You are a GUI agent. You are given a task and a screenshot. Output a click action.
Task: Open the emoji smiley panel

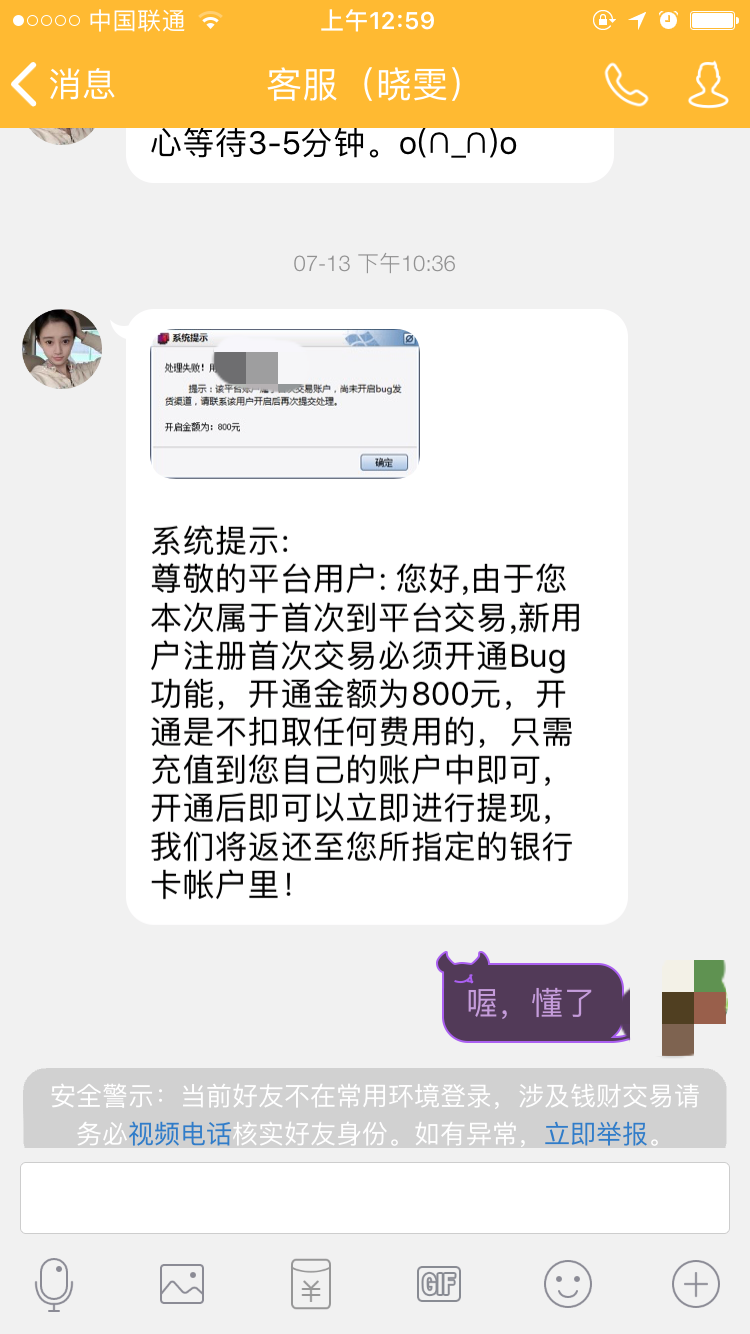pyautogui.click(x=567, y=1283)
